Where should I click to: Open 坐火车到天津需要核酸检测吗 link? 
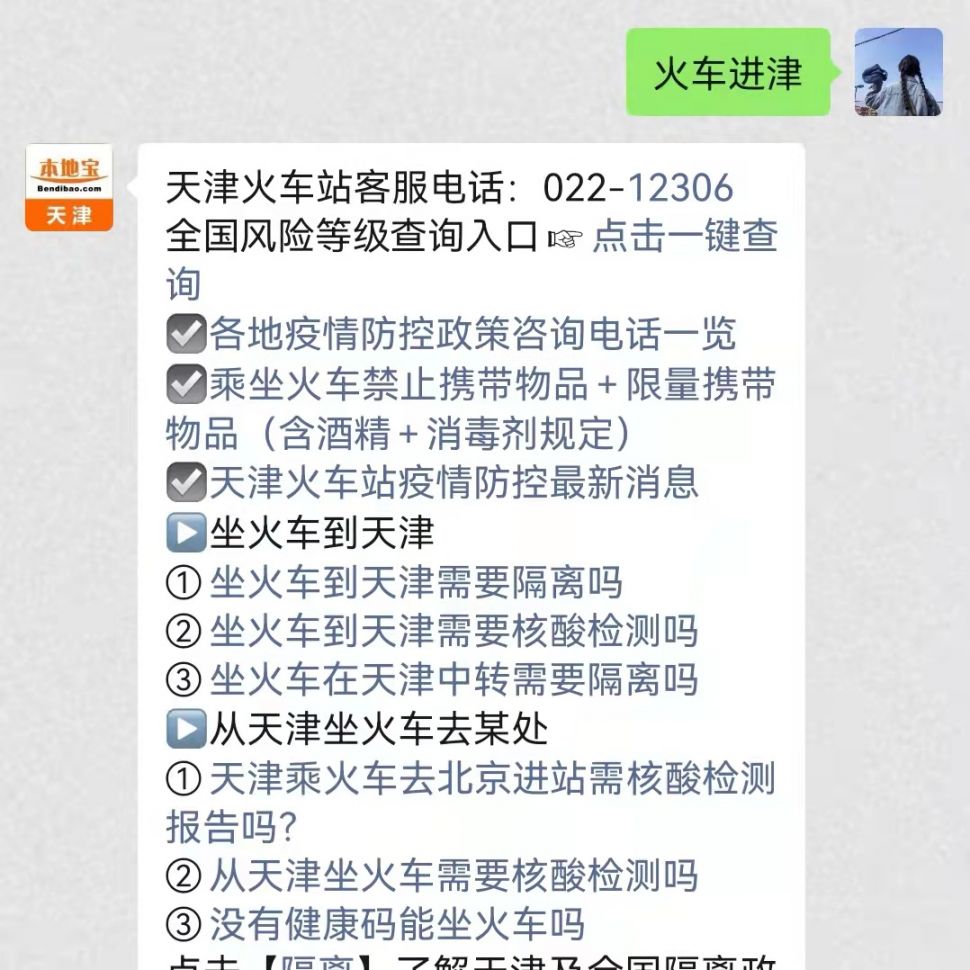453,631
